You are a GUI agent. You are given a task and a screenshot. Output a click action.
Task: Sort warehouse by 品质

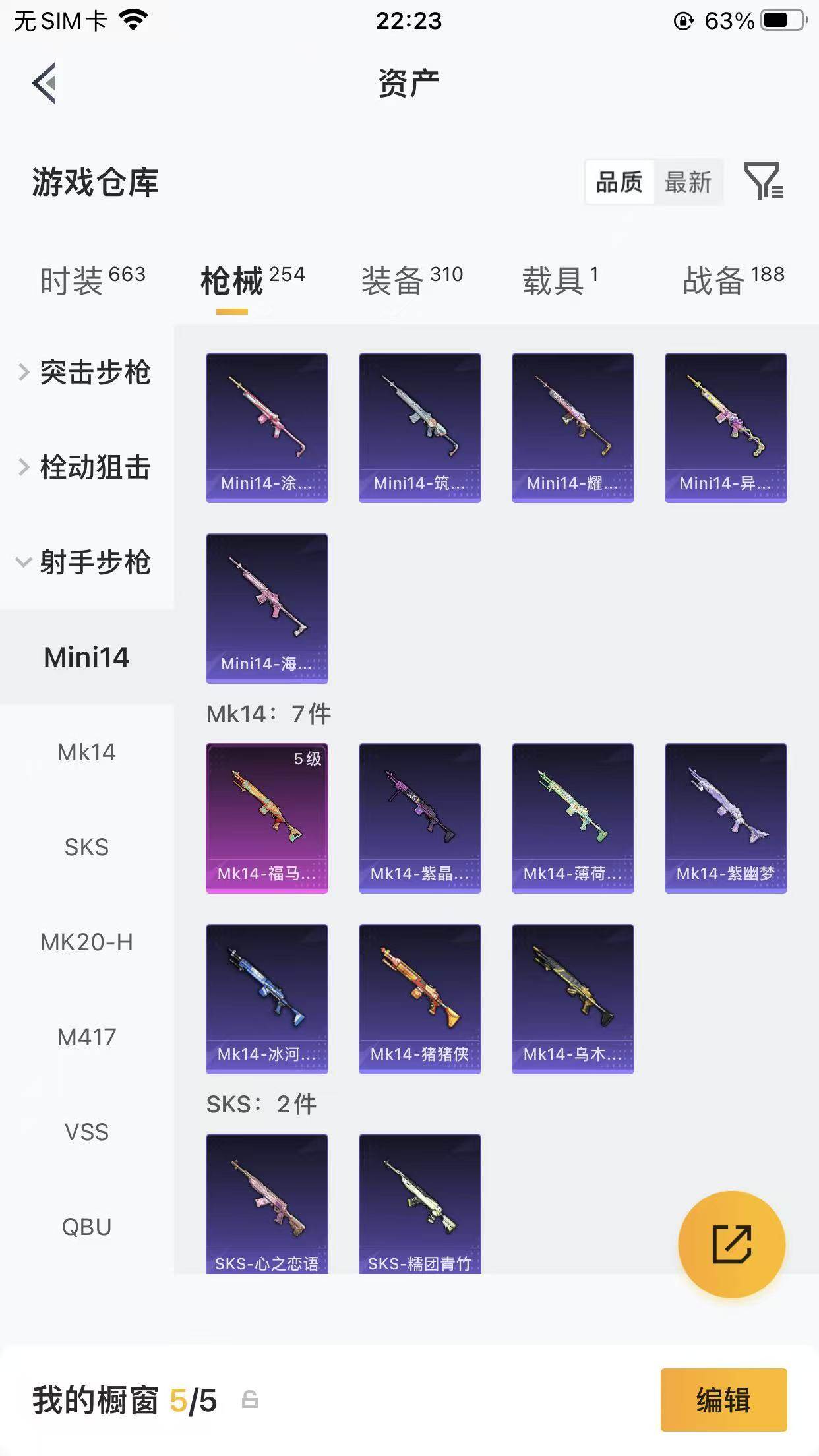point(619,182)
